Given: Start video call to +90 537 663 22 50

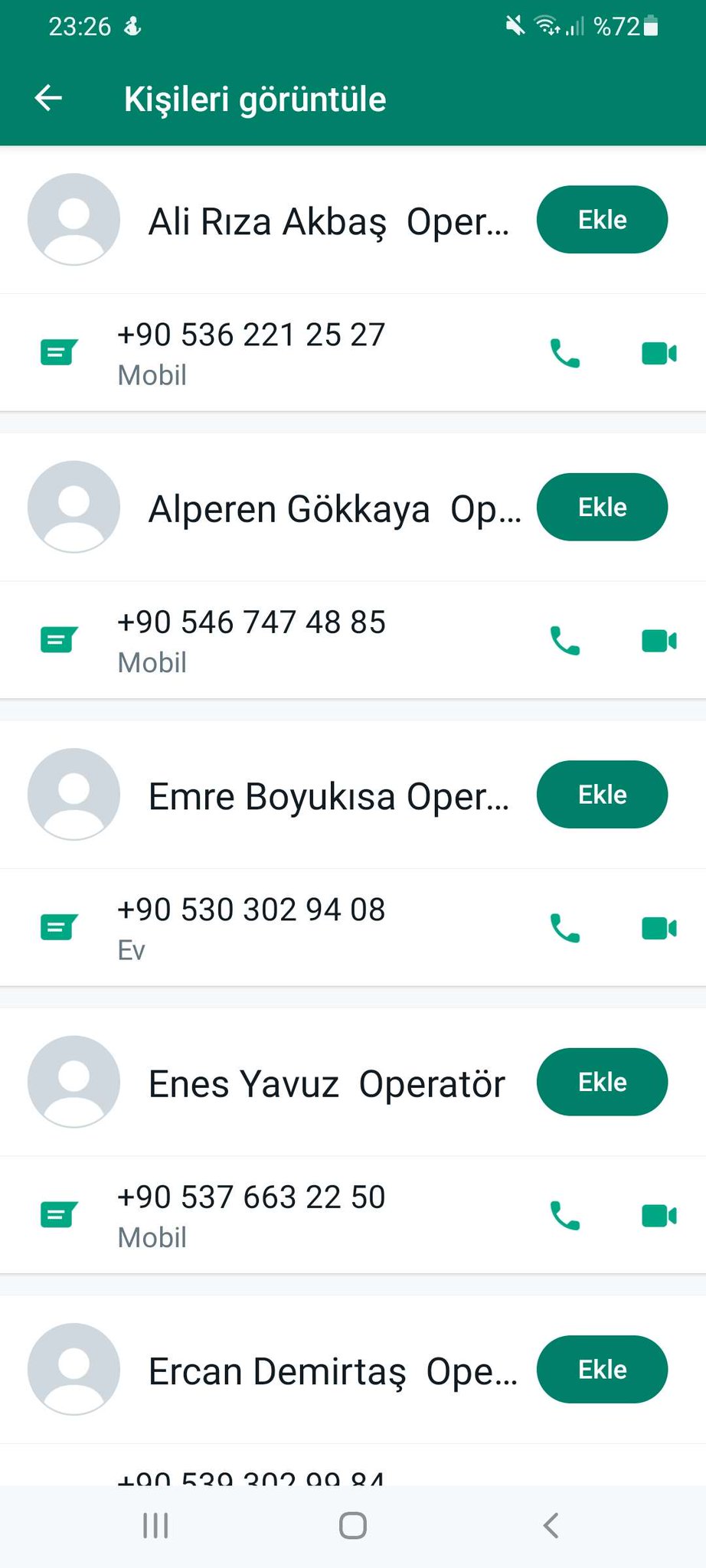Looking at the screenshot, I should tap(659, 1215).
